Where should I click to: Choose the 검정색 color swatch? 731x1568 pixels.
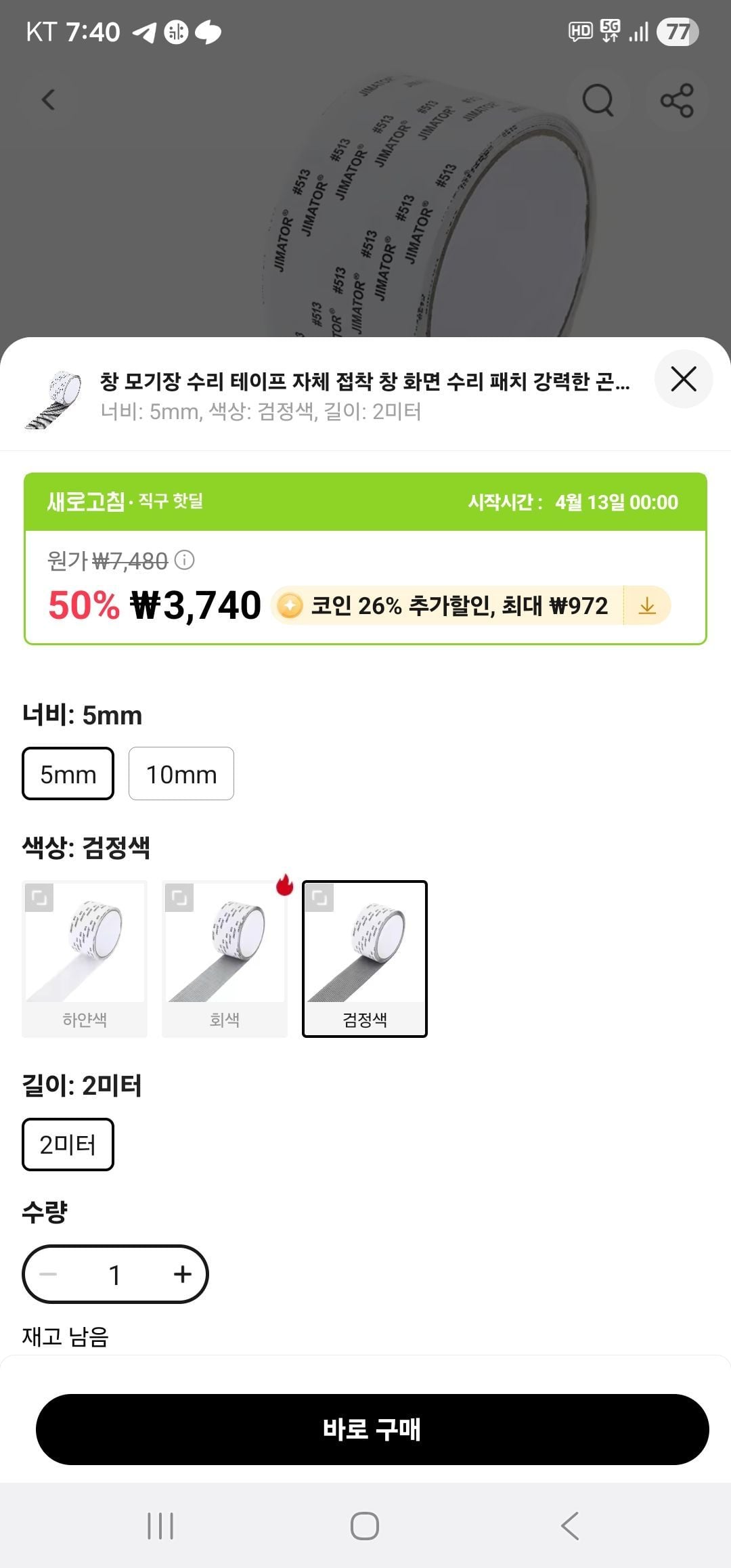pos(364,959)
